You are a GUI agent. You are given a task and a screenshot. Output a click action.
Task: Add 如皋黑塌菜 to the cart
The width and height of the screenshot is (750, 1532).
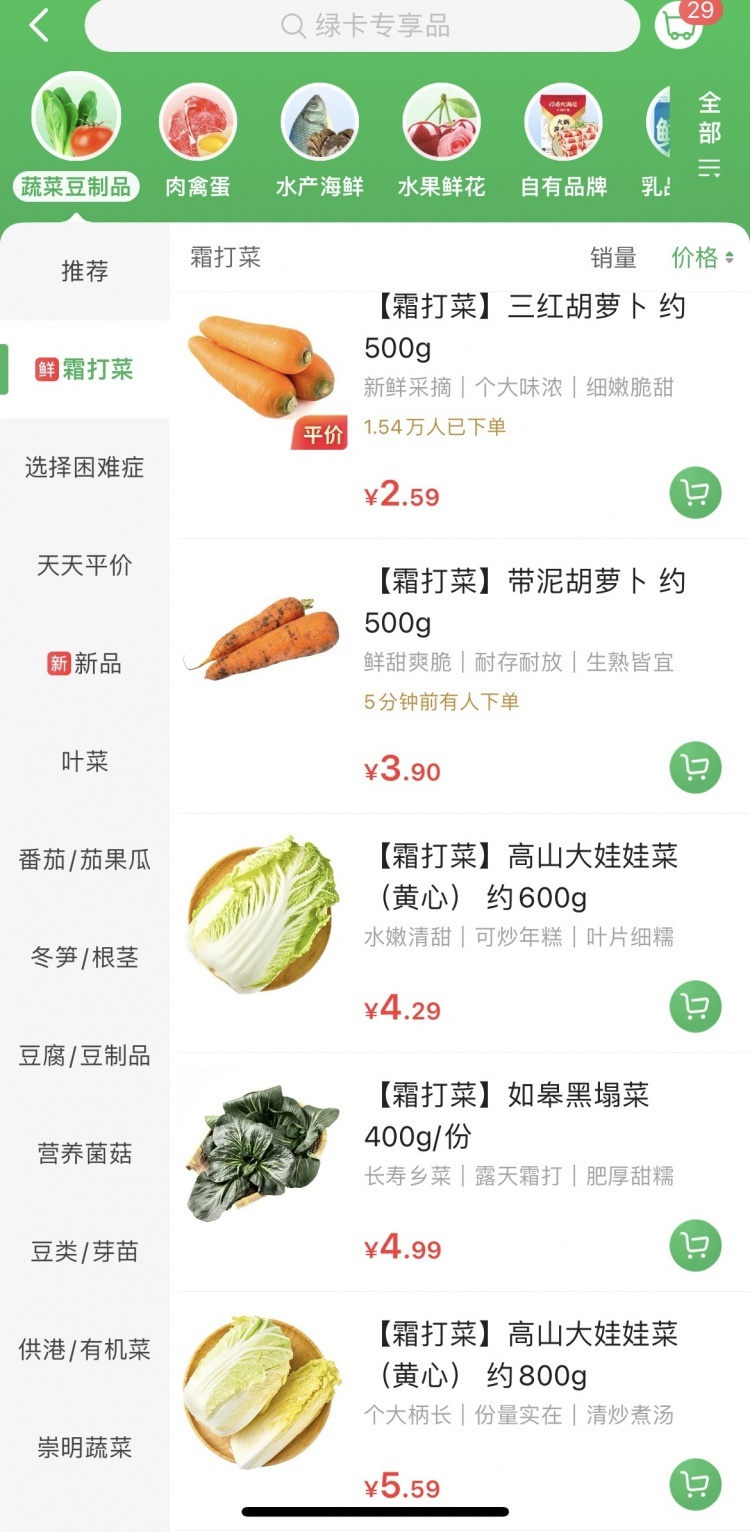[695, 1245]
